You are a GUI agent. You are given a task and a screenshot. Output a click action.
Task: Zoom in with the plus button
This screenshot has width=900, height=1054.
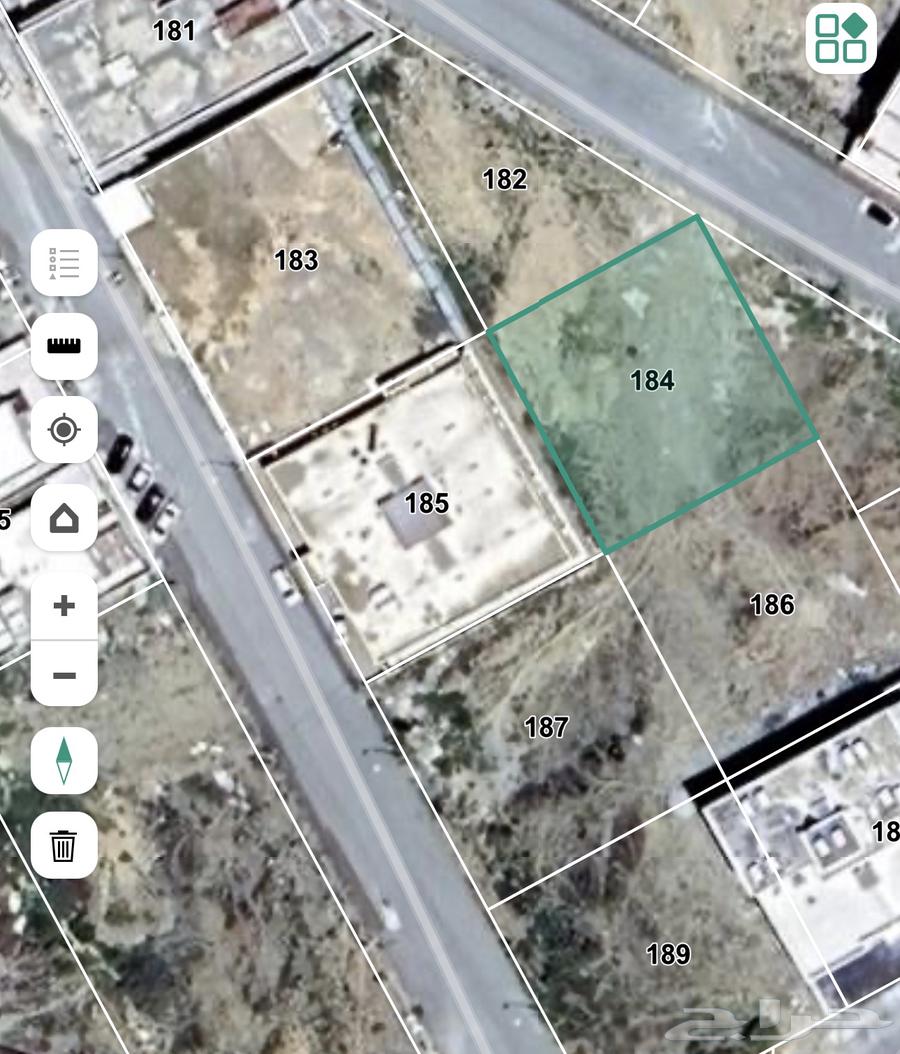[x=64, y=606]
